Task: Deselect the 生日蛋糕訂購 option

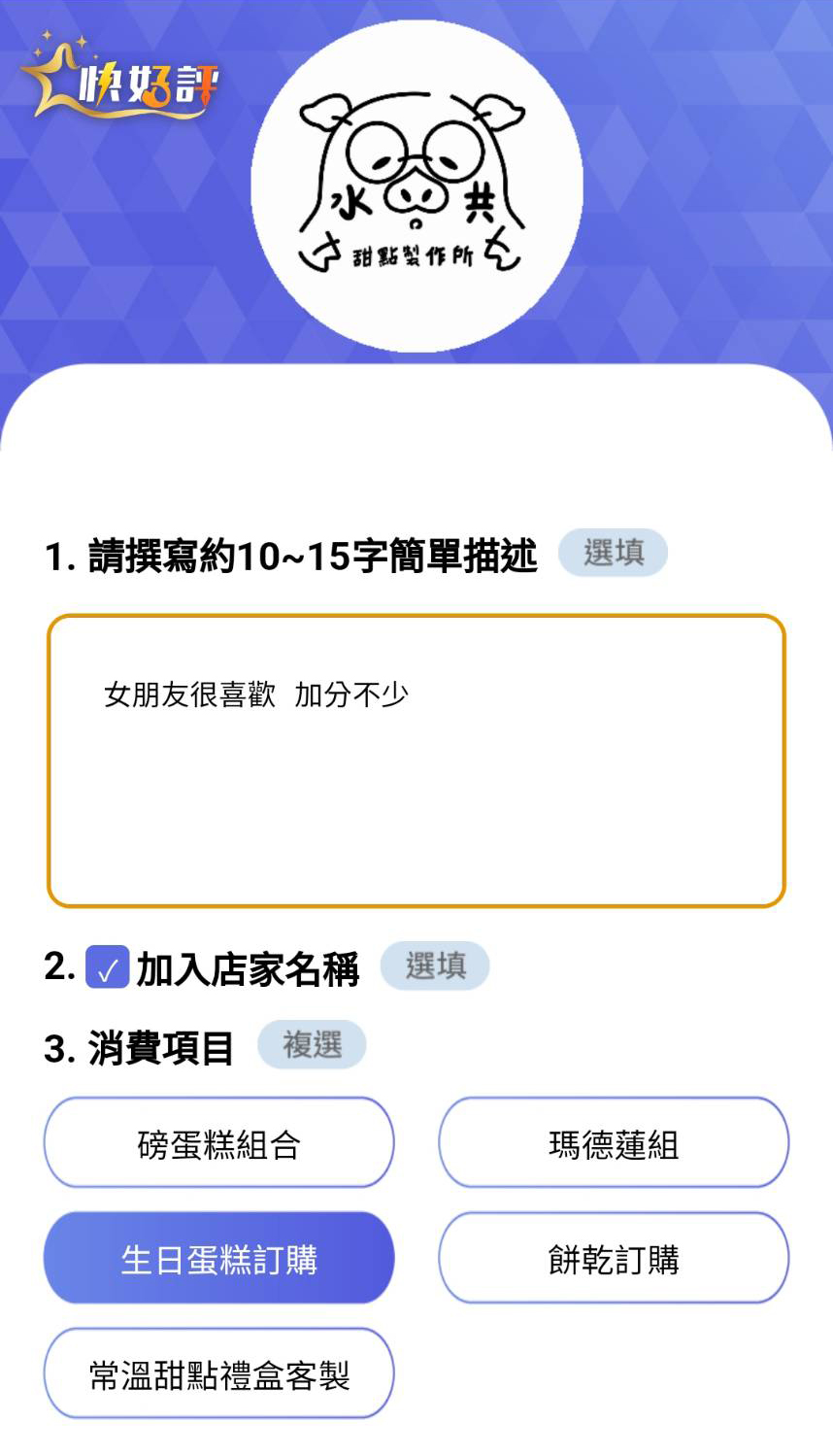Action: coord(218,1258)
